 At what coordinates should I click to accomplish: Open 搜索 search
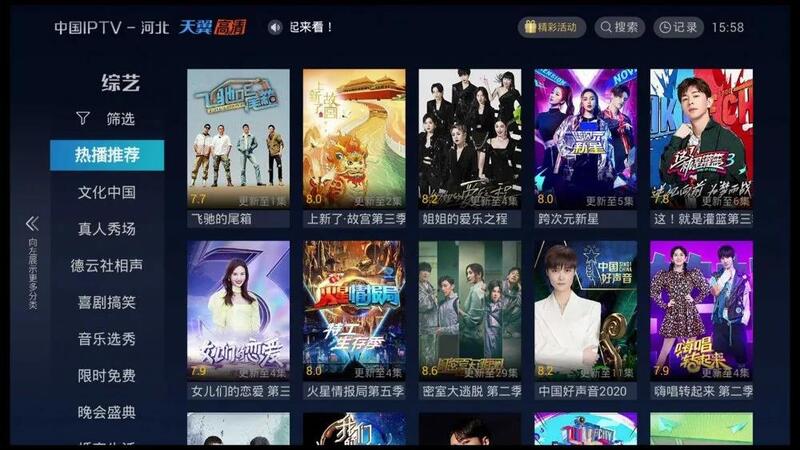tap(619, 28)
